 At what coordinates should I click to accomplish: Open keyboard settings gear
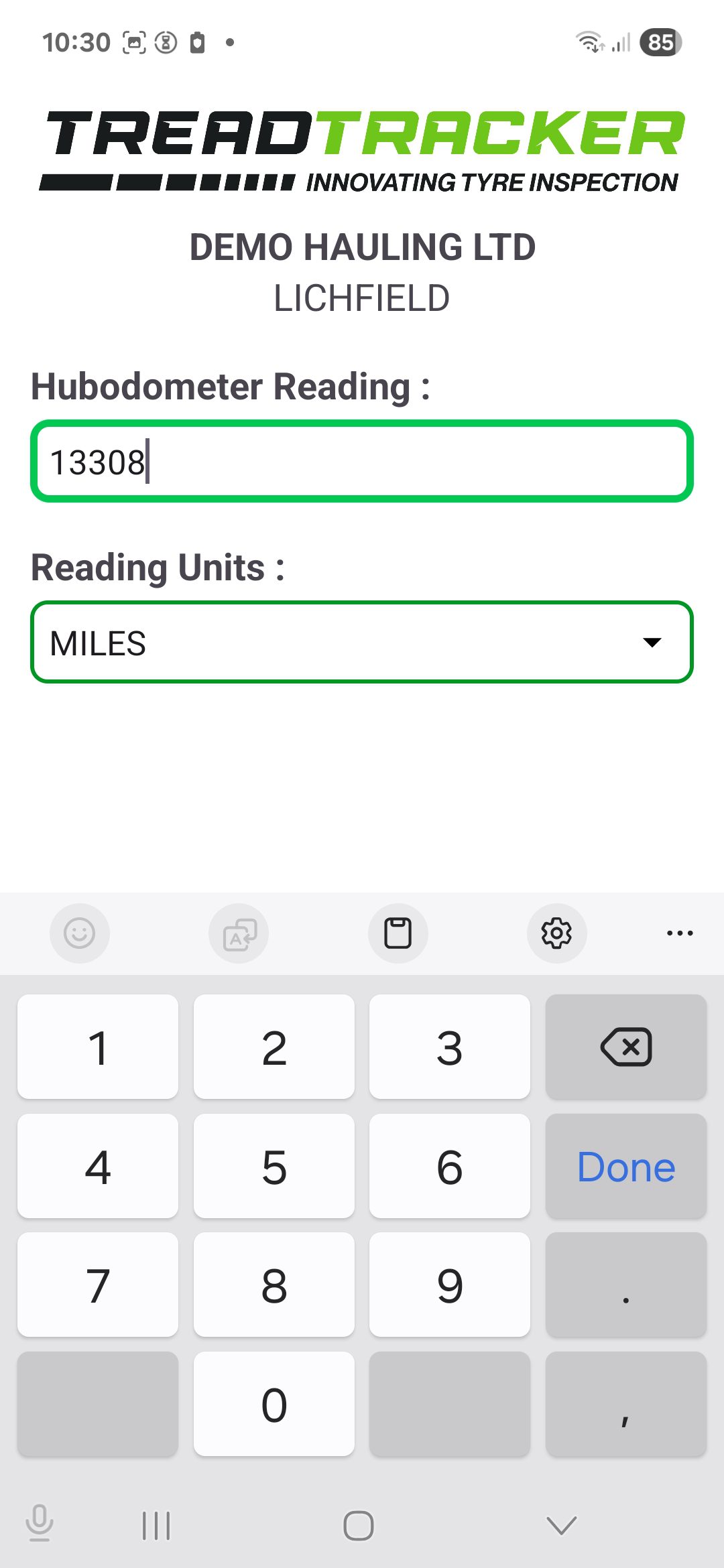click(x=556, y=933)
